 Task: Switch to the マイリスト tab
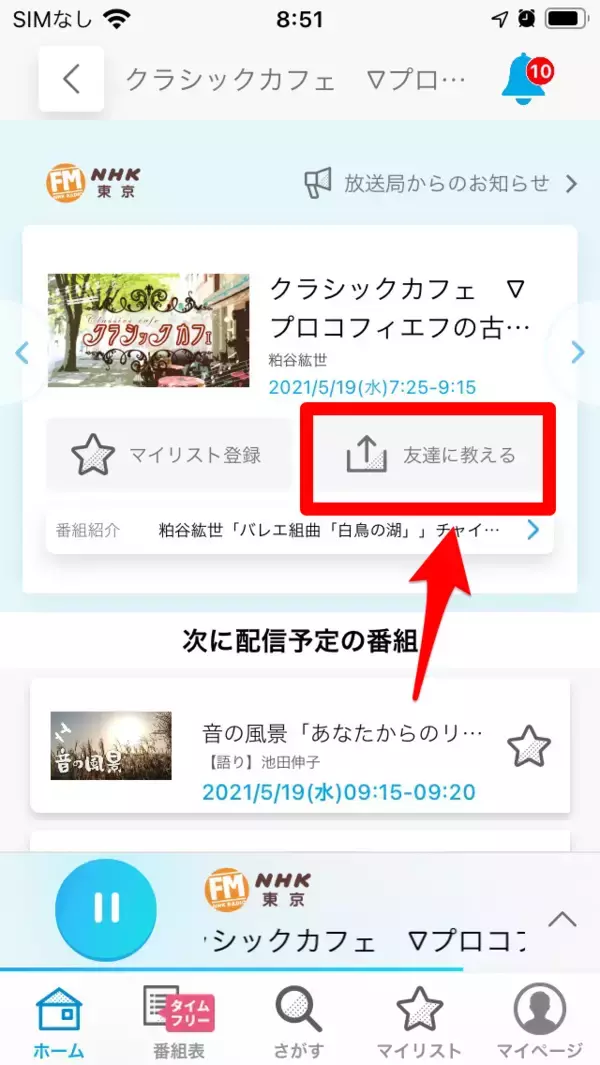point(418,1021)
